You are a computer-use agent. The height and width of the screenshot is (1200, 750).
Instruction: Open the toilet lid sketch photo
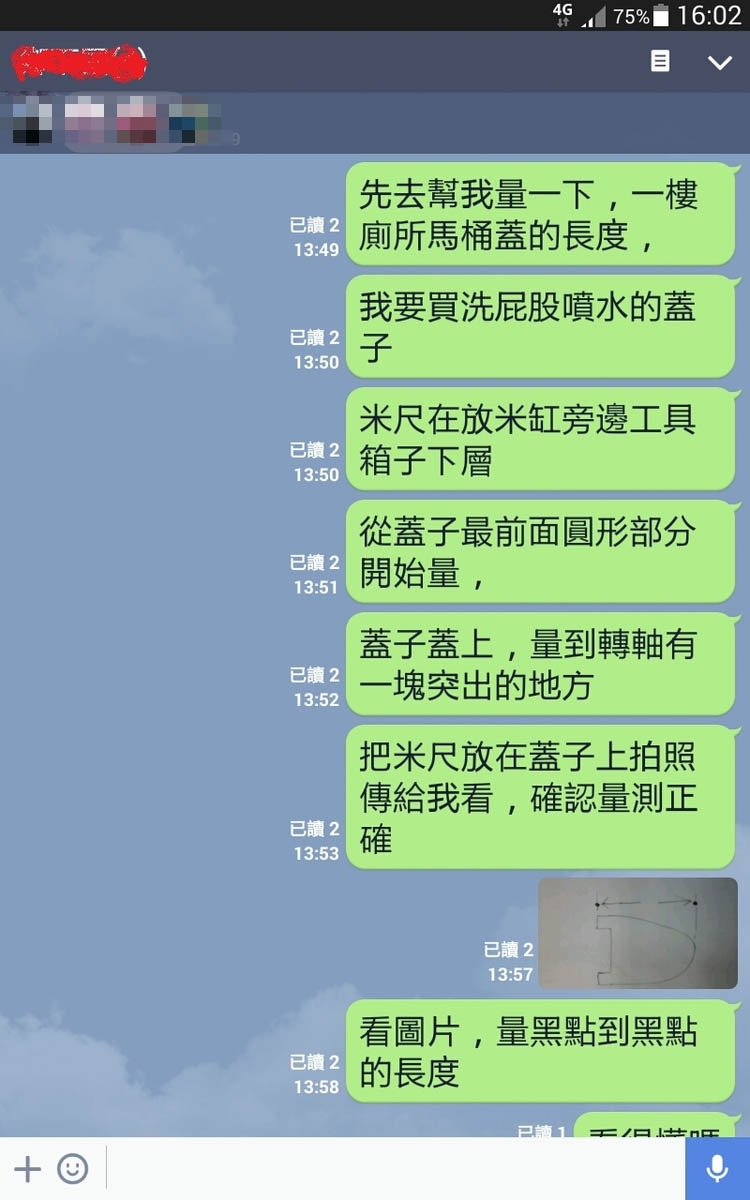pos(638,933)
